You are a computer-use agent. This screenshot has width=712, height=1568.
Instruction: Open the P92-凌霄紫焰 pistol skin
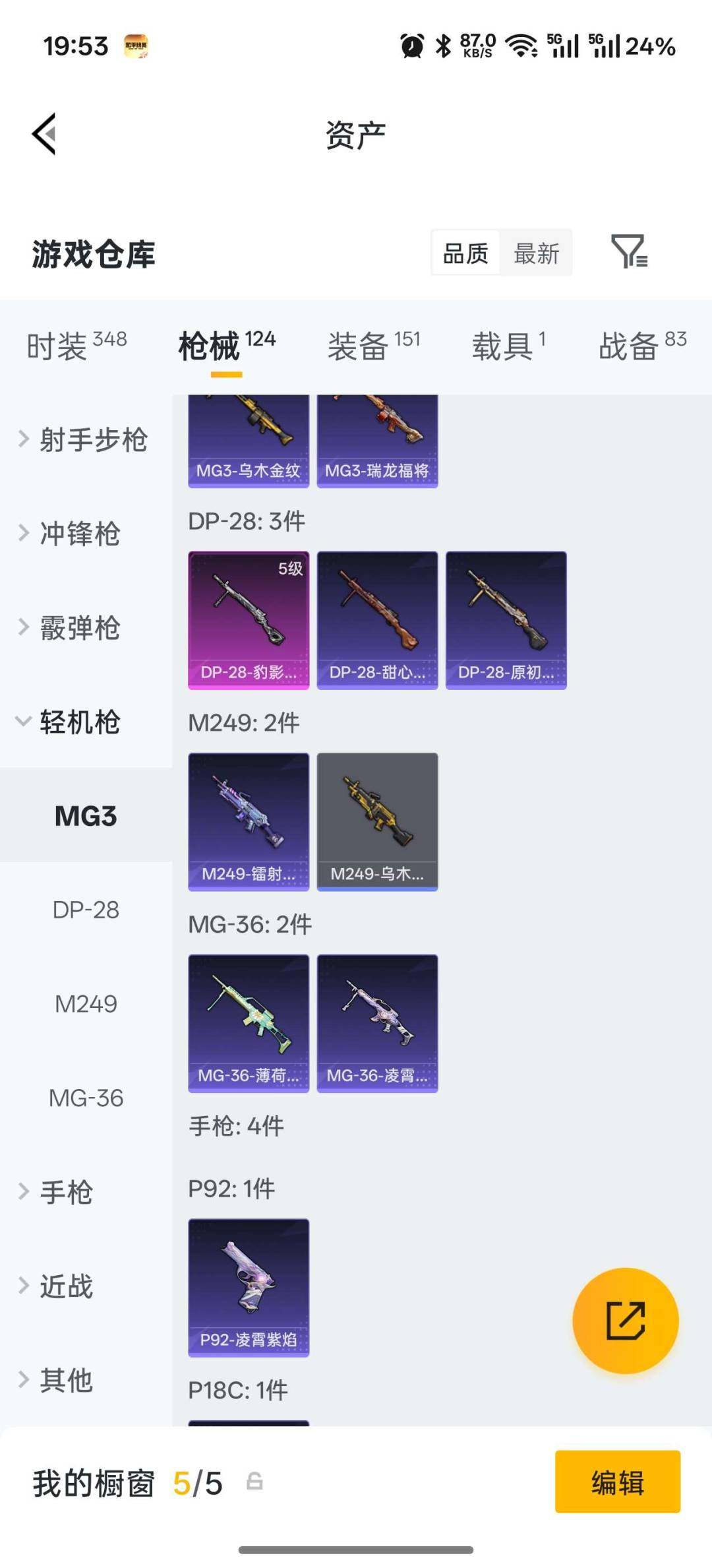(x=249, y=1287)
